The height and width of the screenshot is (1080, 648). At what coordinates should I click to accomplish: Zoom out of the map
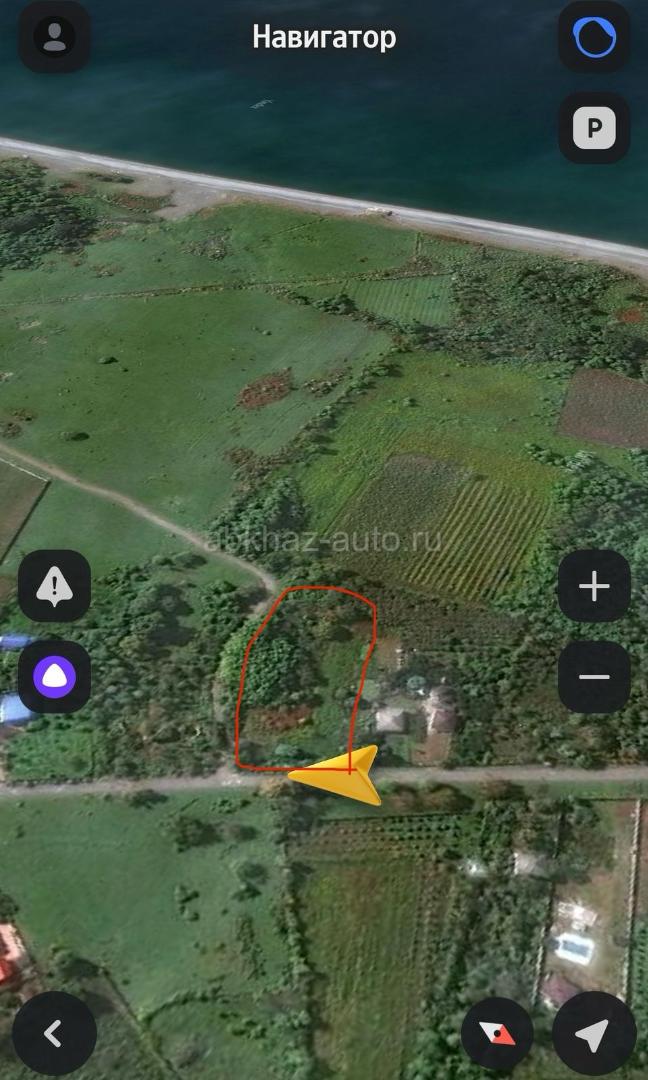(x=594, y=677)
